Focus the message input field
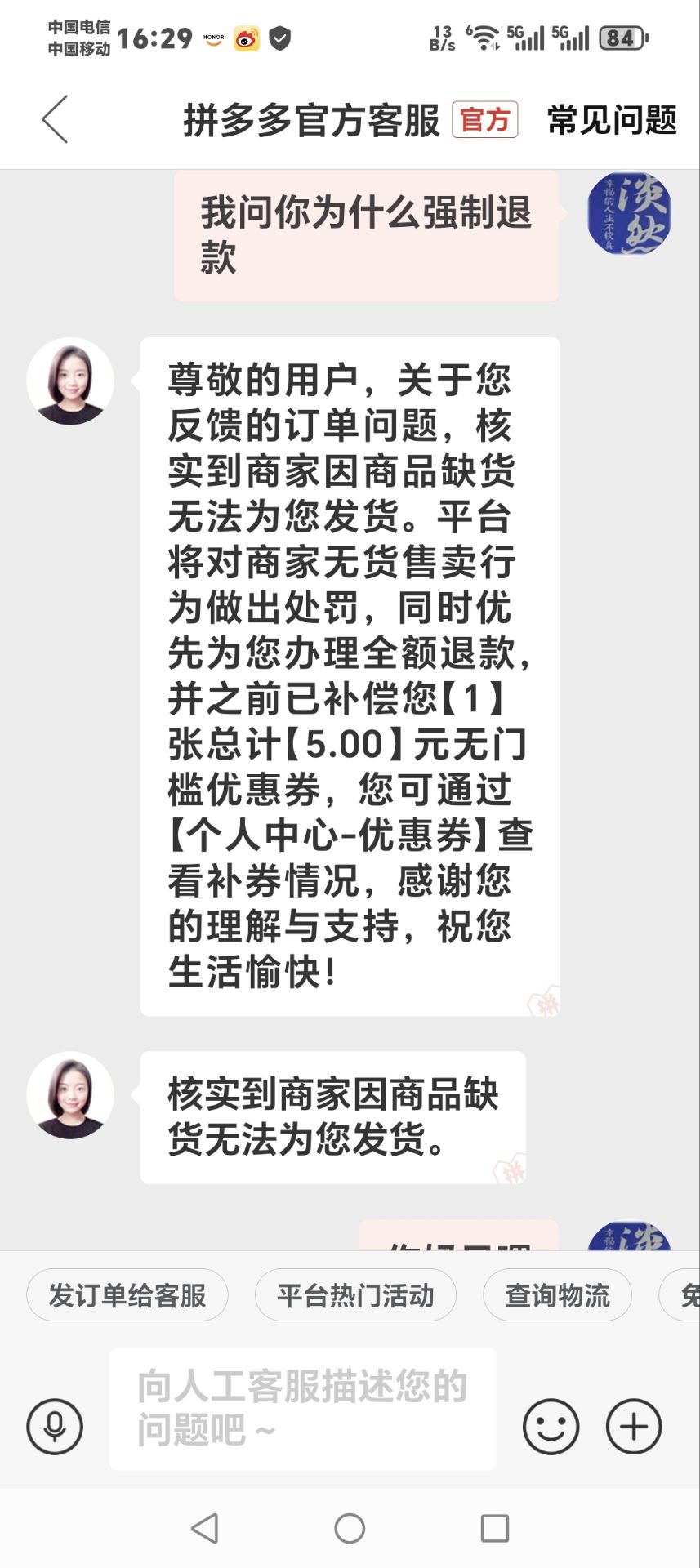The height and width of the screenshot is (1568, 700). point(303,1409)
